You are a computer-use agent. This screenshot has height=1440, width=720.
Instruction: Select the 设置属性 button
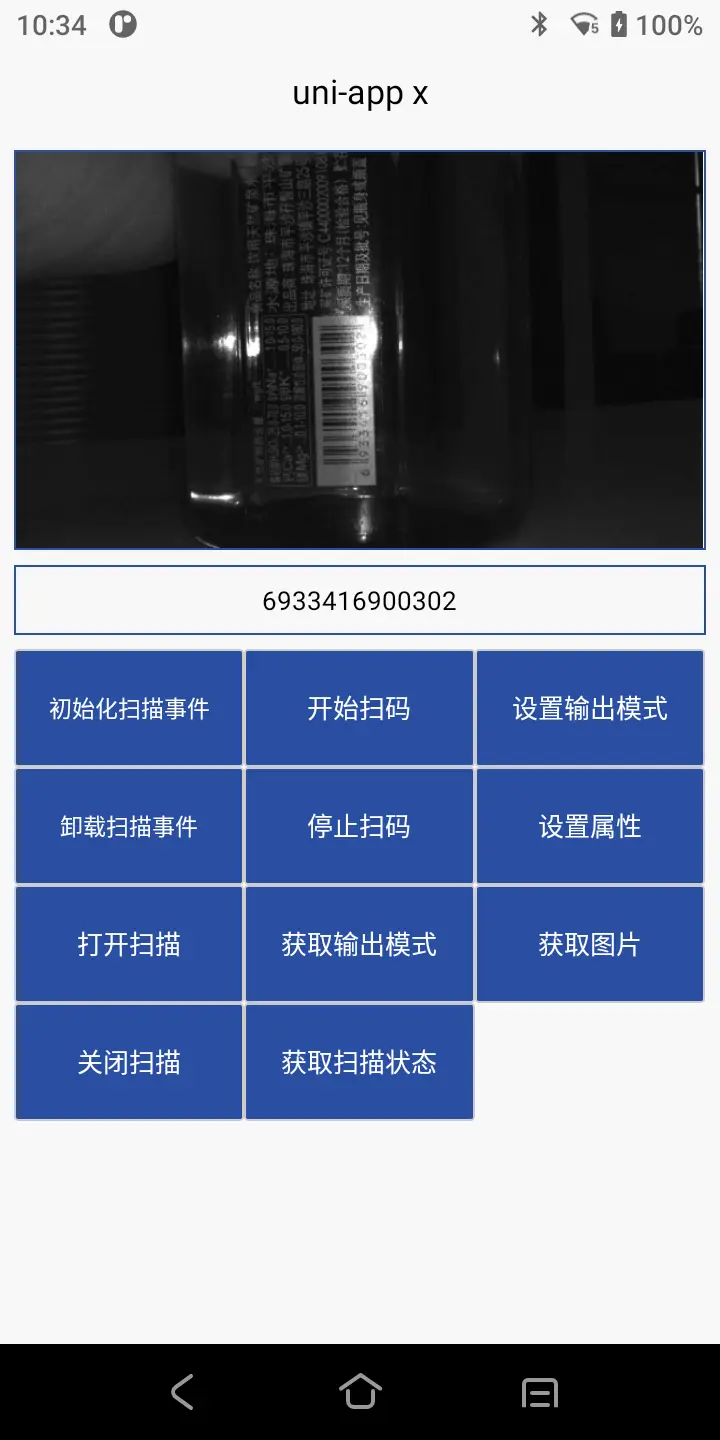click(590, 826)
